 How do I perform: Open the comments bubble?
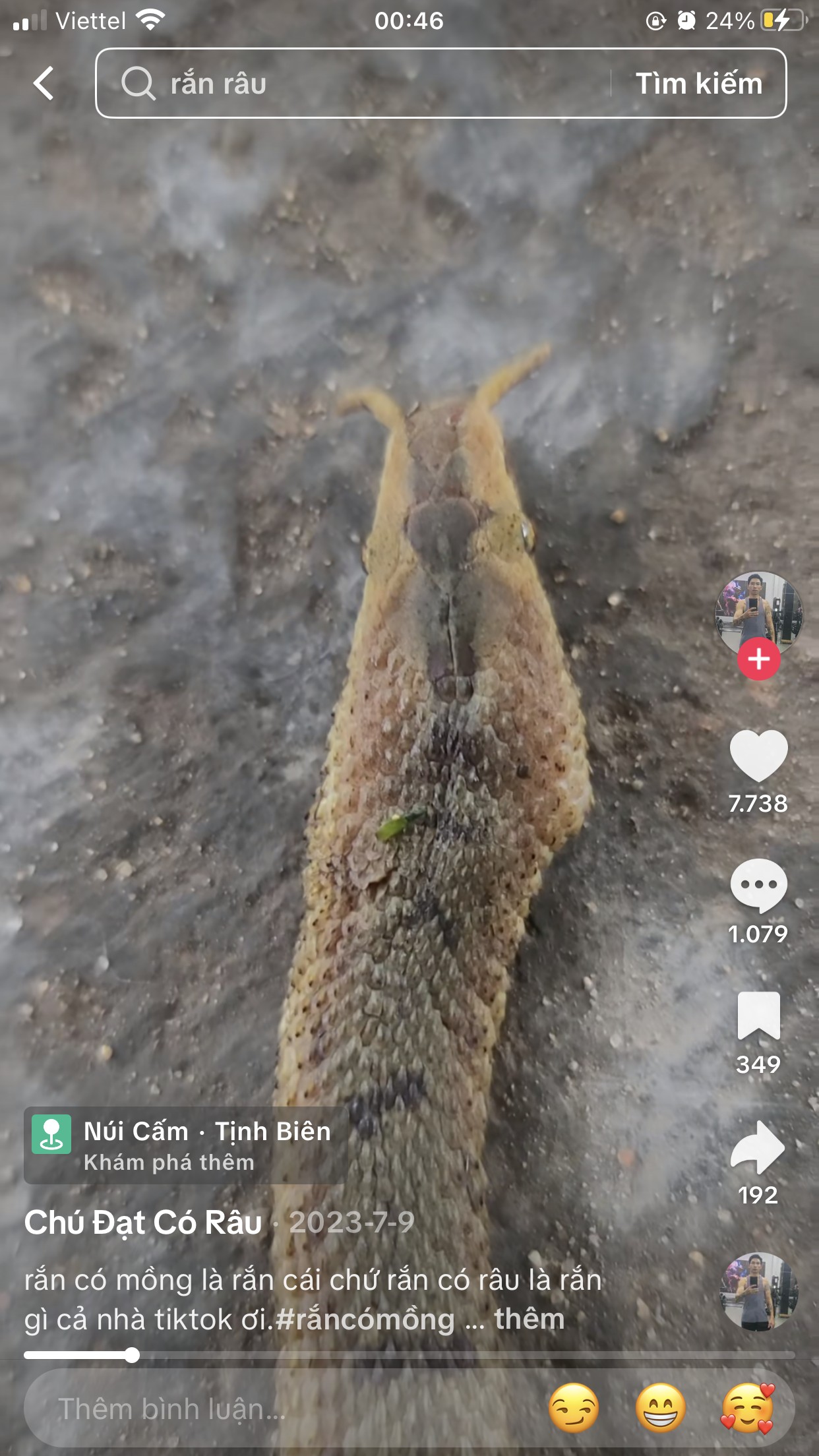tap(758, 886)
